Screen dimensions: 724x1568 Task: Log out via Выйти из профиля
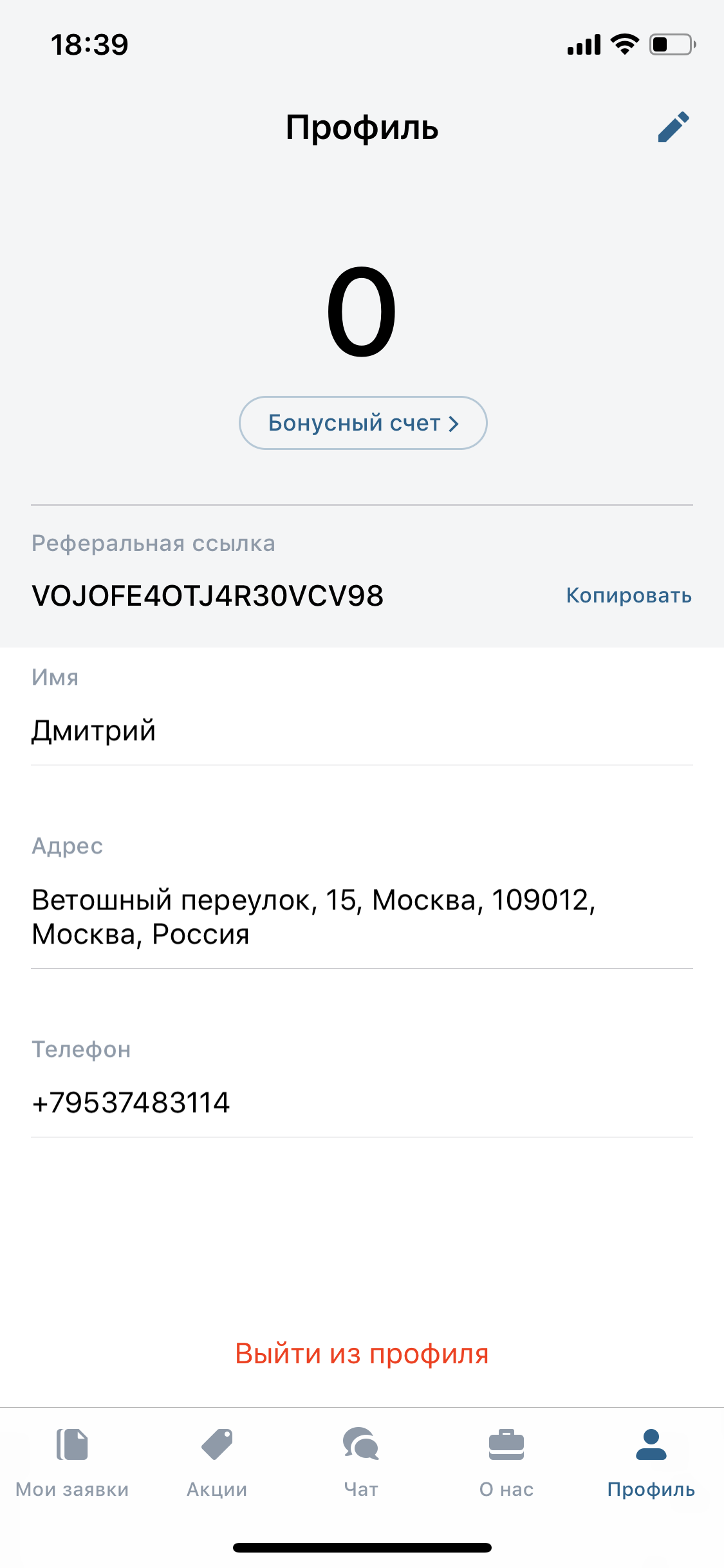(362, 1353)
